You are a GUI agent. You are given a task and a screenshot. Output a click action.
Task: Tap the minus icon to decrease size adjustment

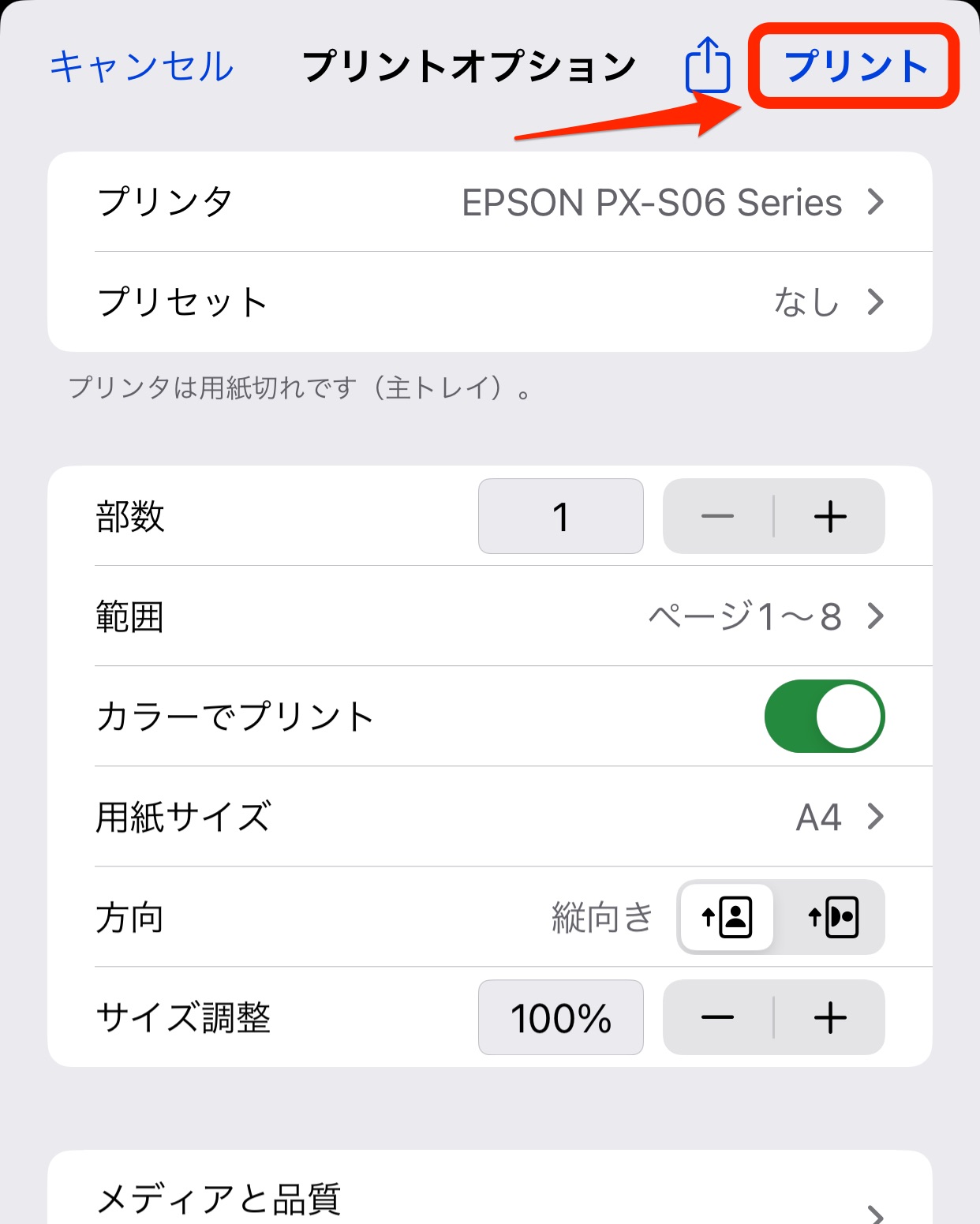pos(717,1018)
